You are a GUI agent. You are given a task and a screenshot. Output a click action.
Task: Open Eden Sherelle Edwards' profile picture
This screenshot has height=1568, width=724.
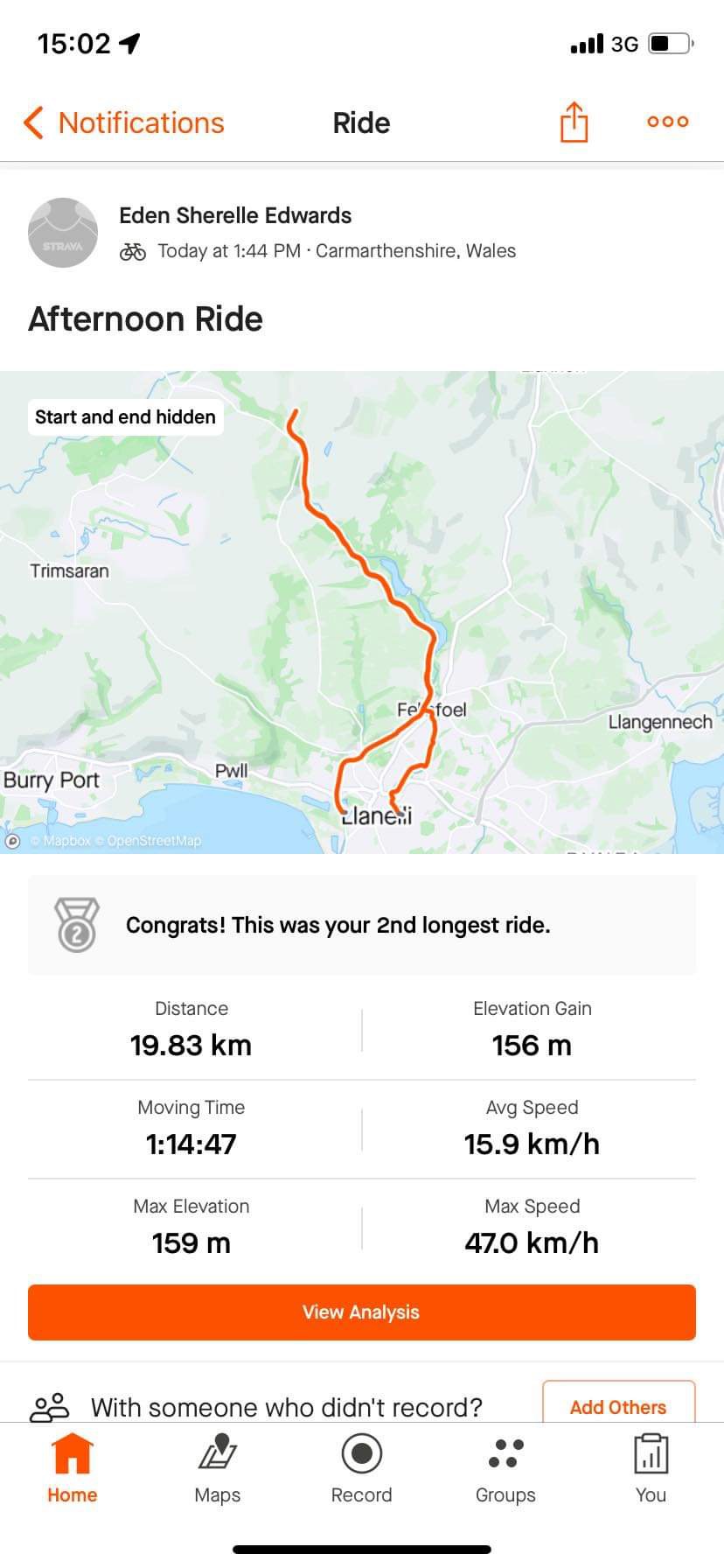point(63,233)
